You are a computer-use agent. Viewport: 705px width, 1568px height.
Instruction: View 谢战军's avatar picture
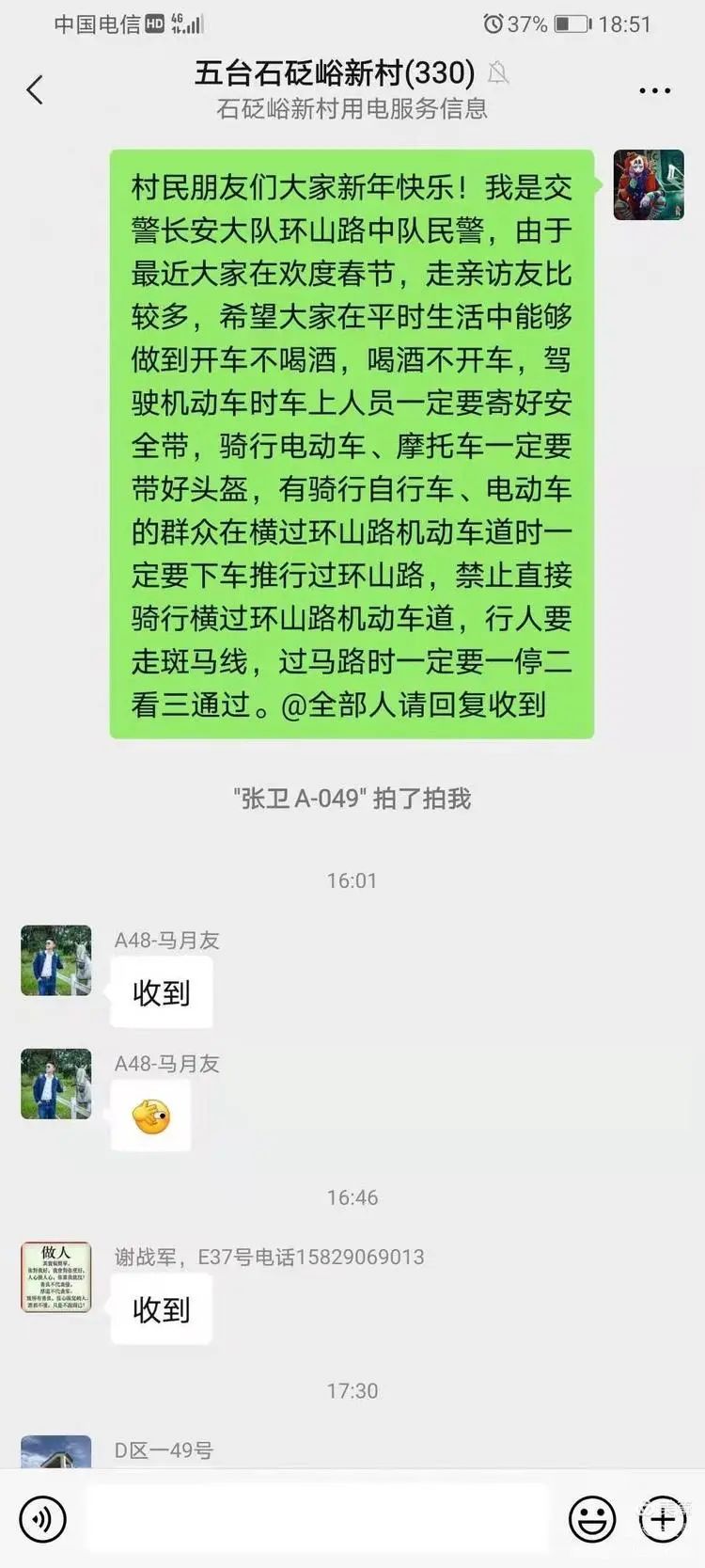(x=55, y=1276)
